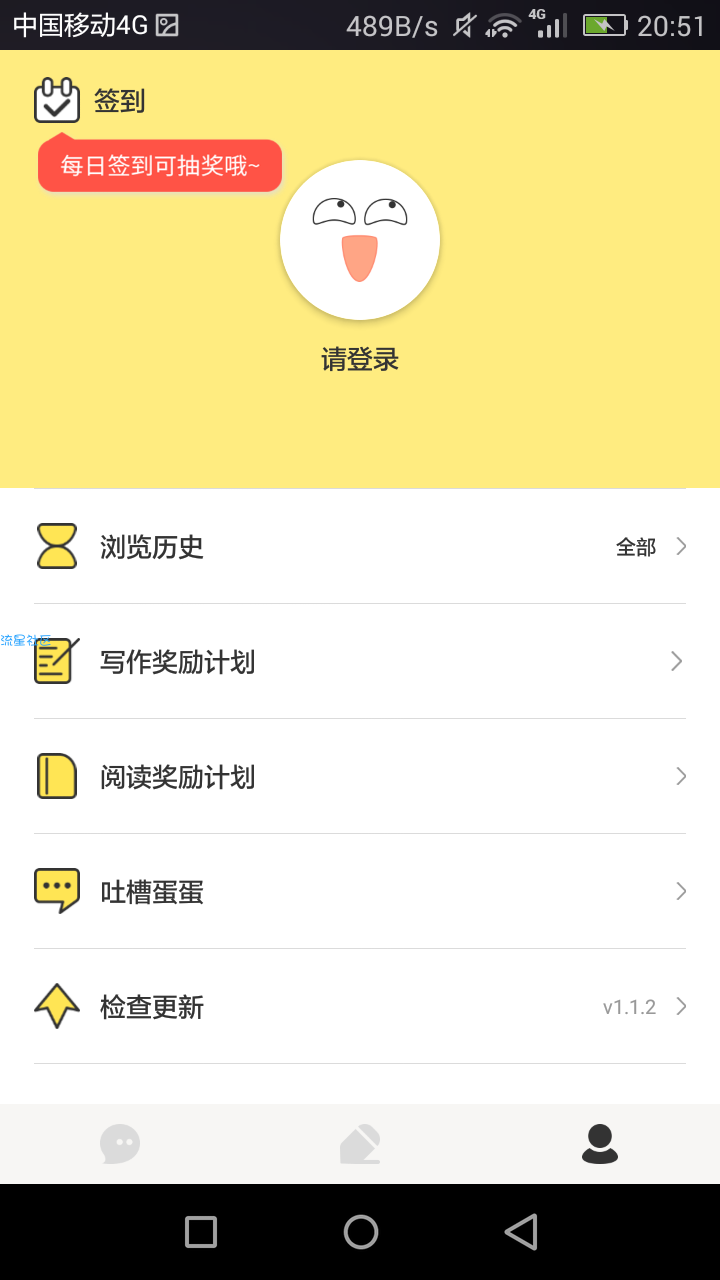Select the profile tab
Screen dimensions: 720x1280
600,1144
